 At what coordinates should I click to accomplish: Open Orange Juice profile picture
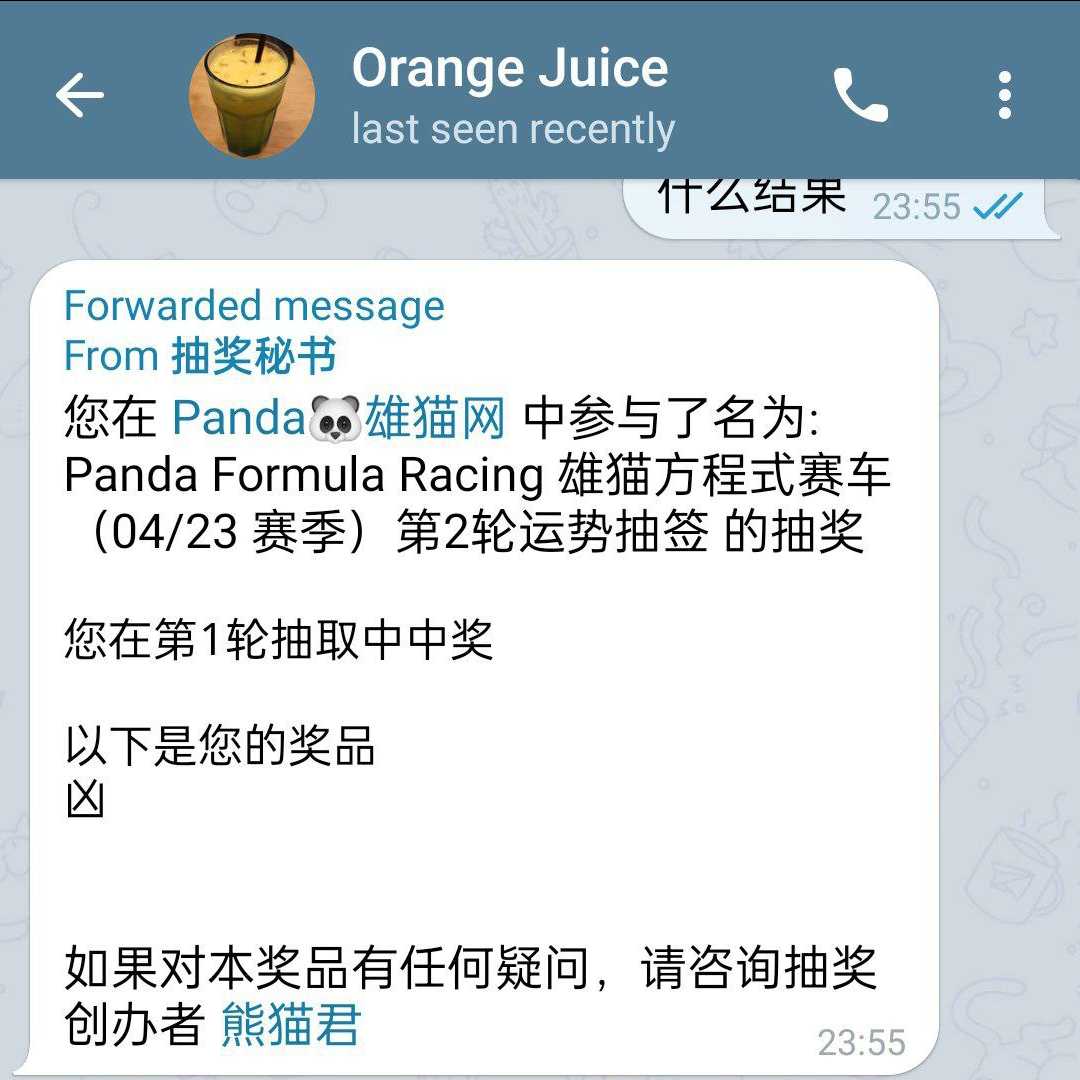[x=252, y=96]
